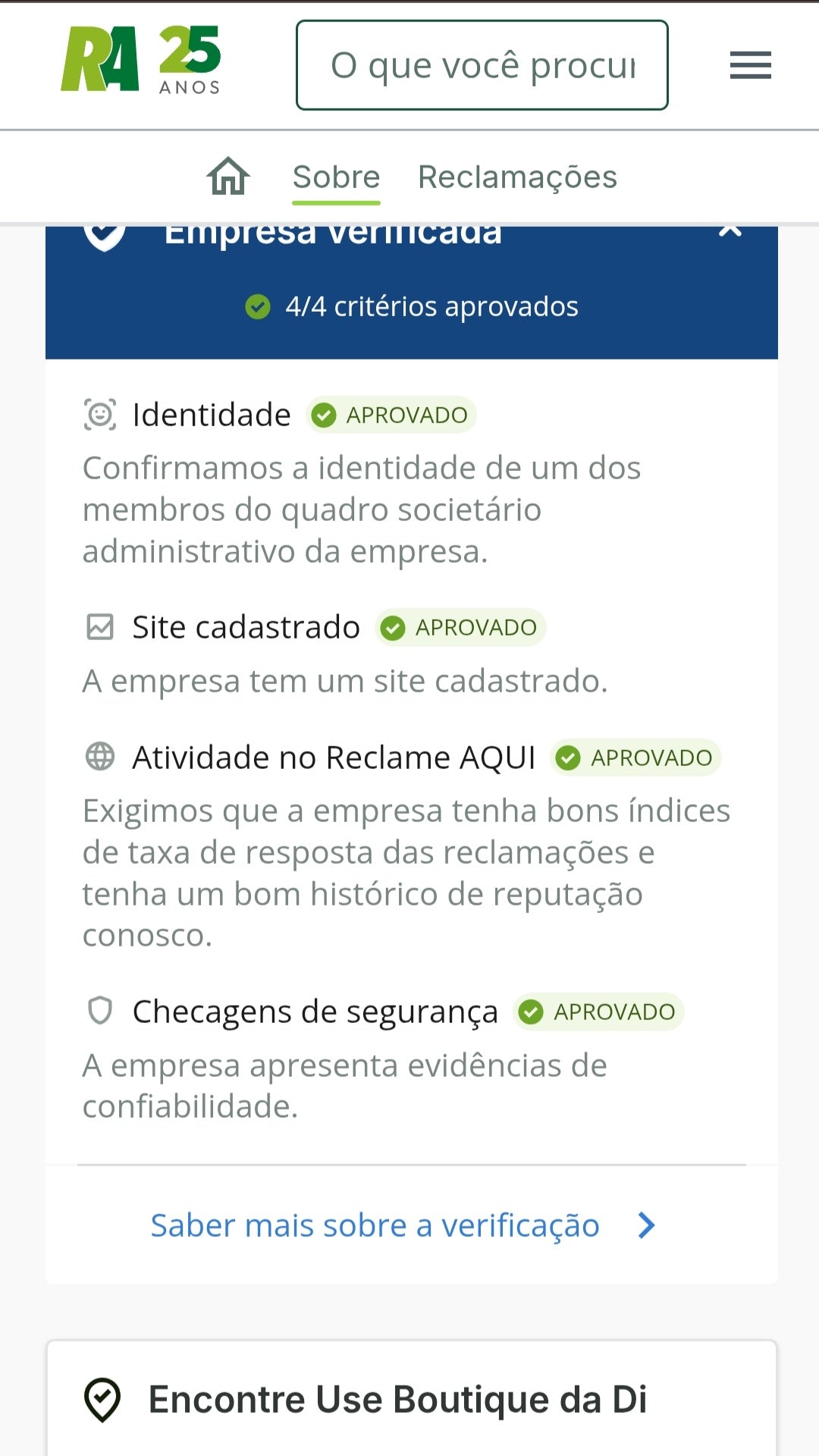Switch to the Reclamações tab
Screen dimensions: 819x1456
coord(517,177)
